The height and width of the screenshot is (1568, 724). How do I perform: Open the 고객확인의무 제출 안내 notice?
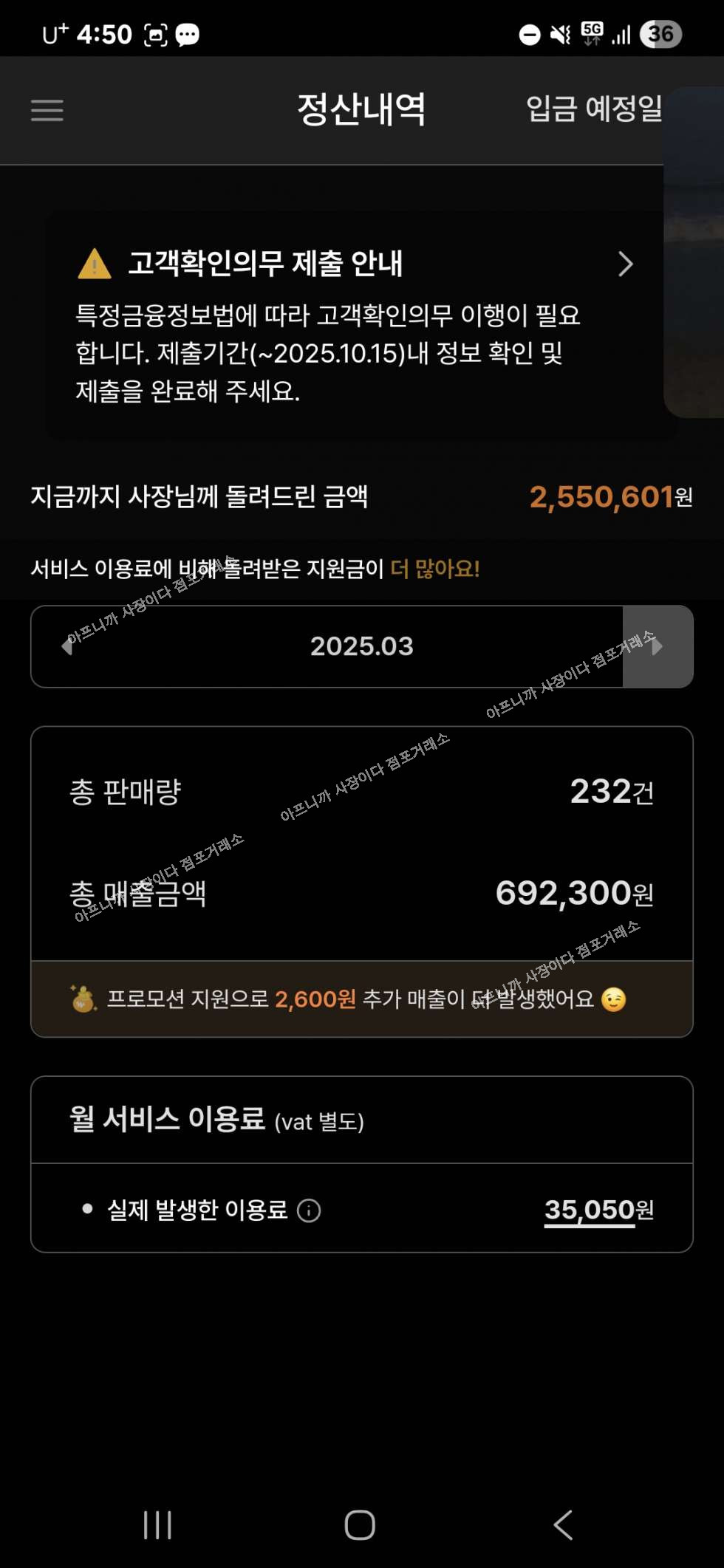(x=625, y=264)
